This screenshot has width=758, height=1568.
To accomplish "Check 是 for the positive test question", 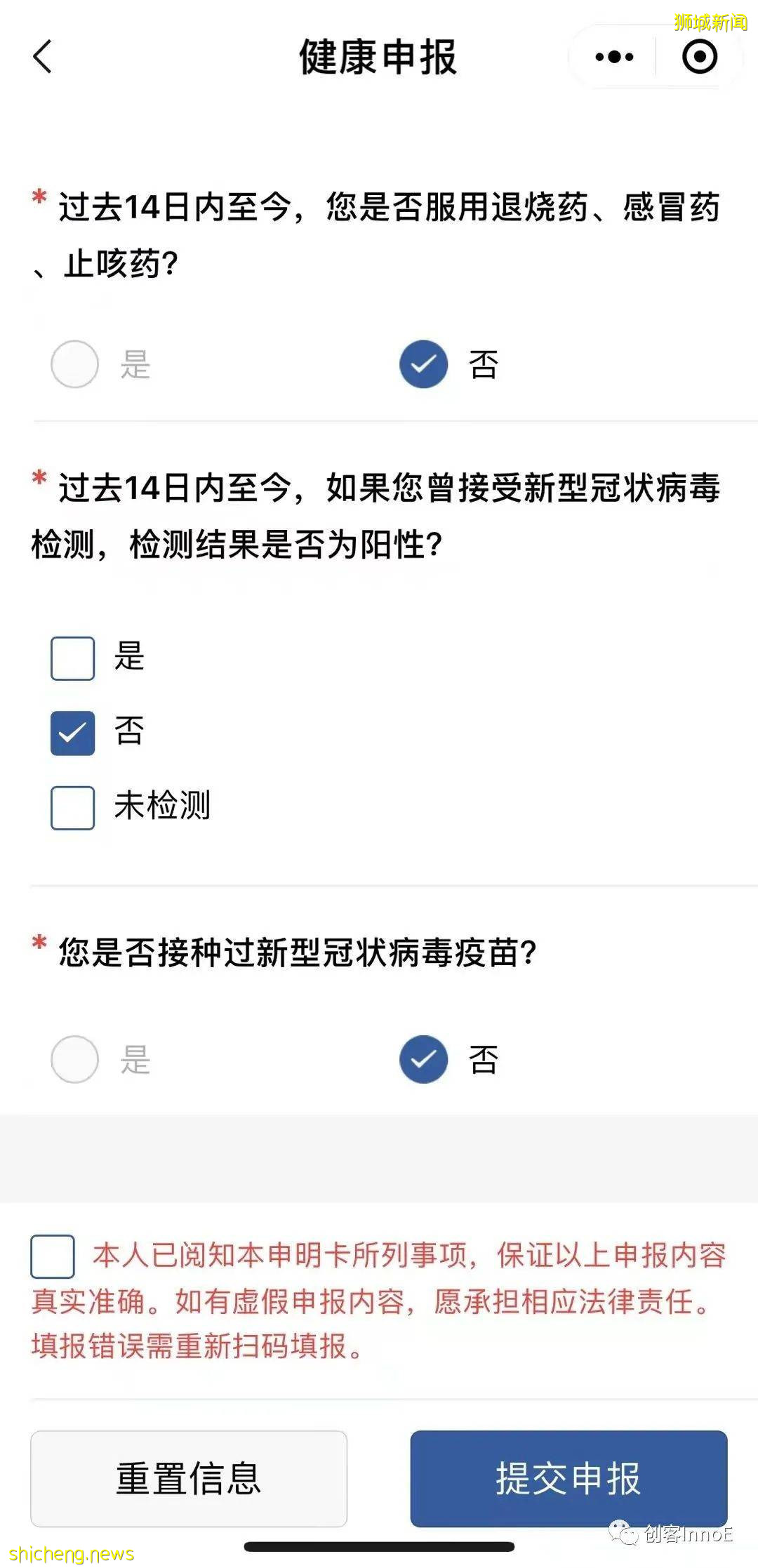I will [x=72, y=658].
